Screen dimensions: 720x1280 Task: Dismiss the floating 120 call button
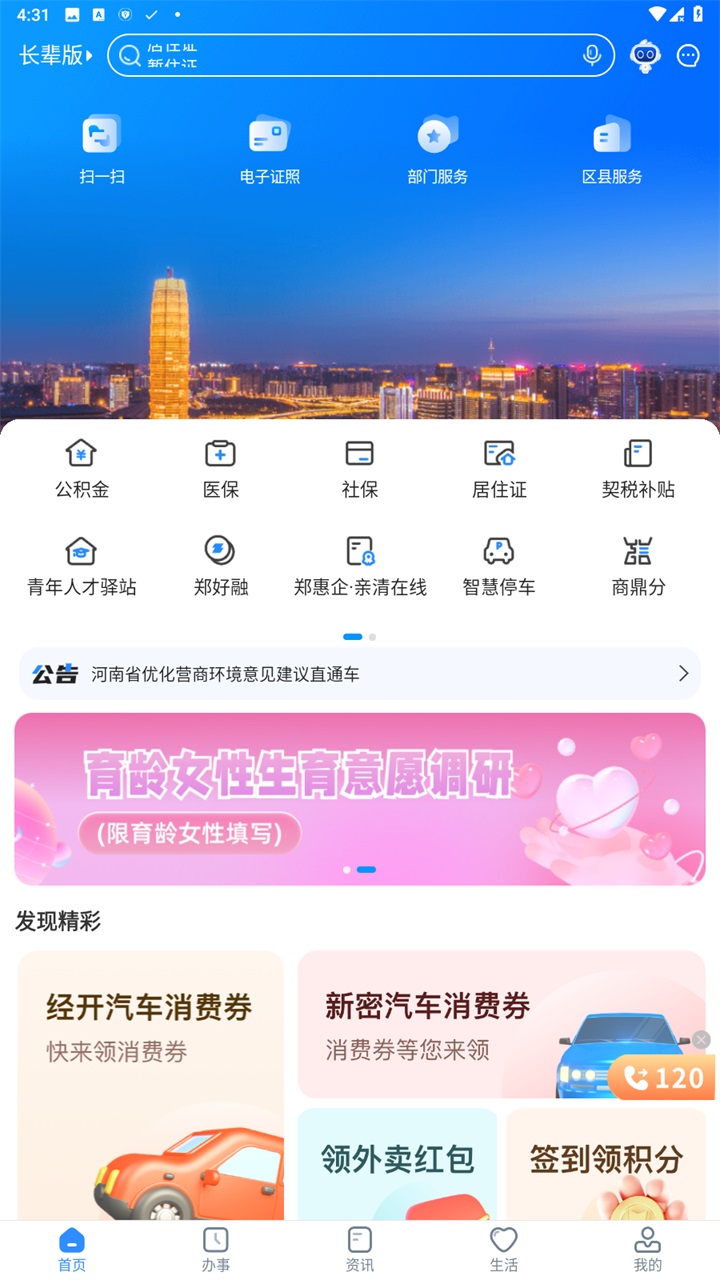tap(701, 1040)
